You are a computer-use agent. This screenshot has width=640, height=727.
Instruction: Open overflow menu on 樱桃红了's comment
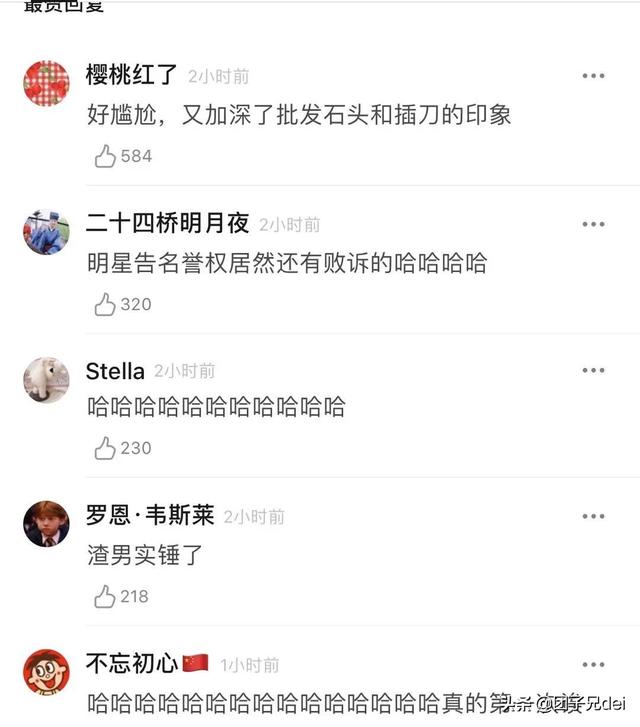click(x=593, y=76)
